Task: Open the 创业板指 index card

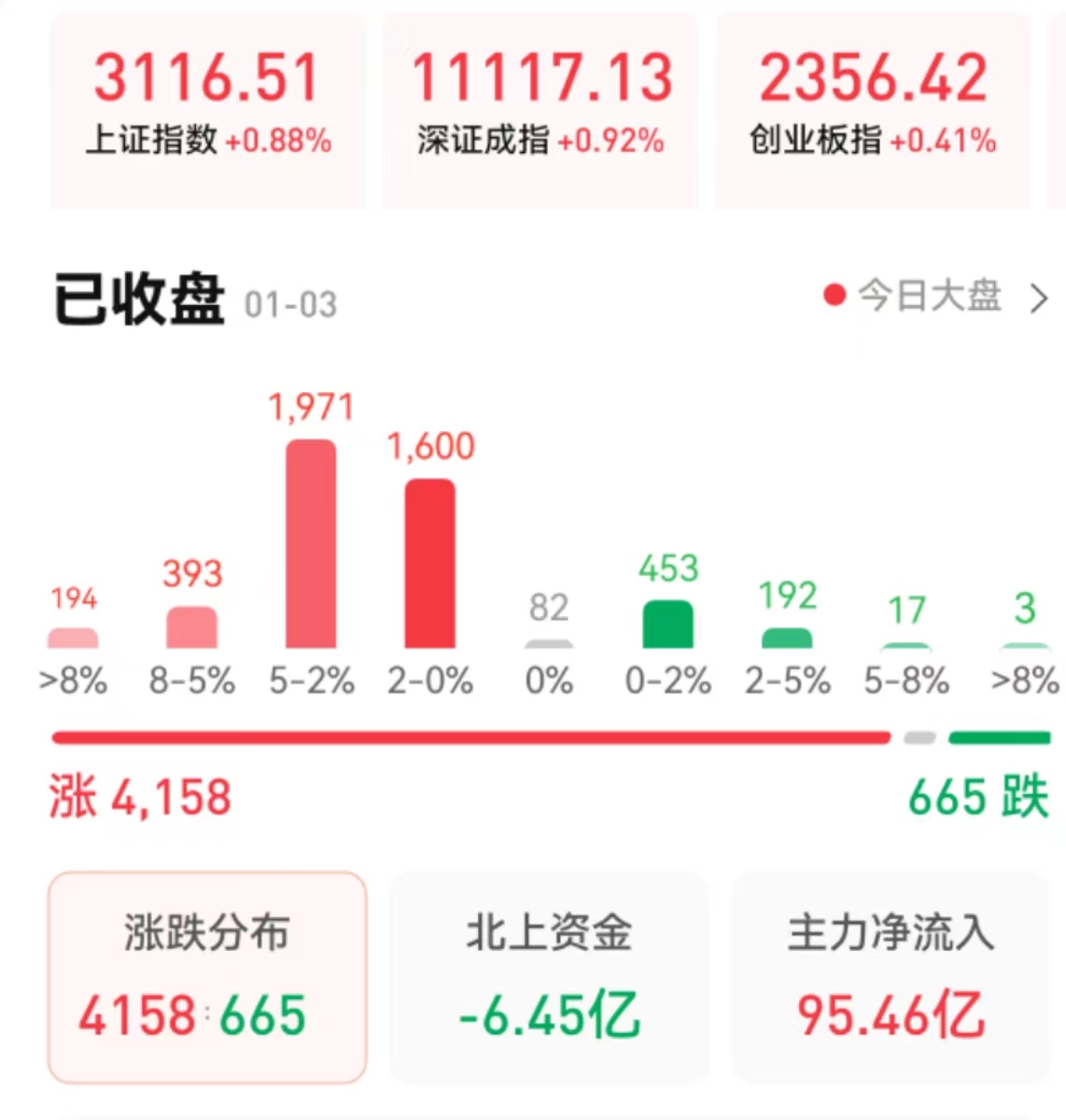Action: coord(873,110)
